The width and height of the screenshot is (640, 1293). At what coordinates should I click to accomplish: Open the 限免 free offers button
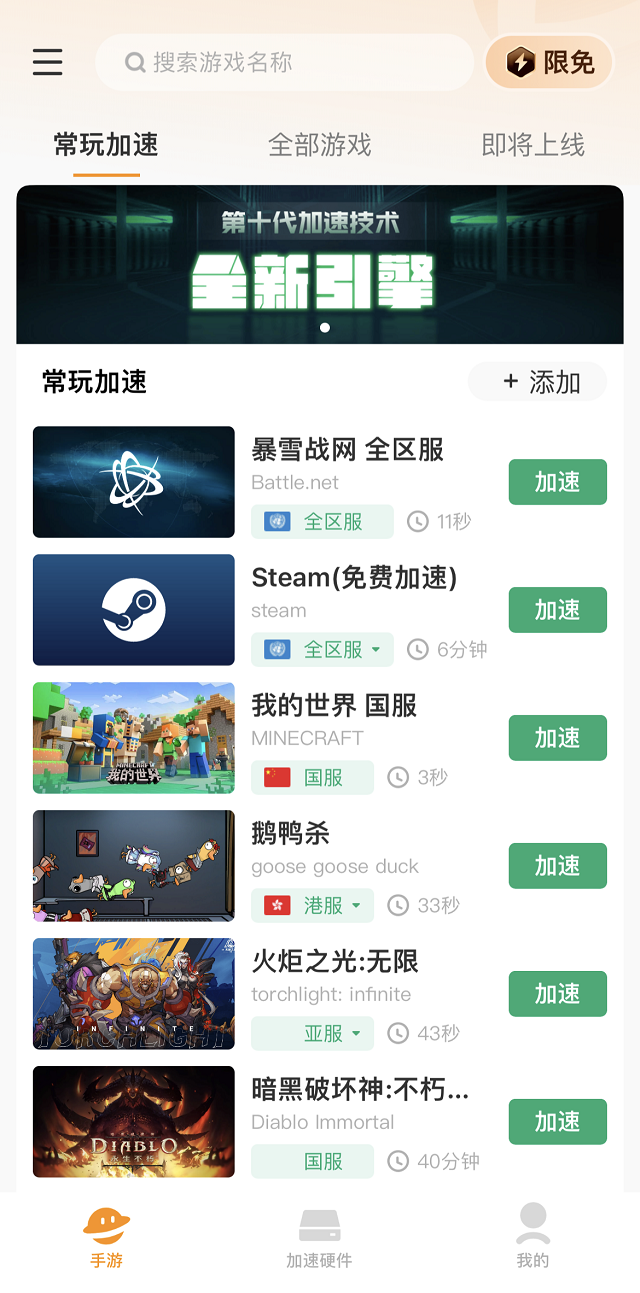point(549,63)
